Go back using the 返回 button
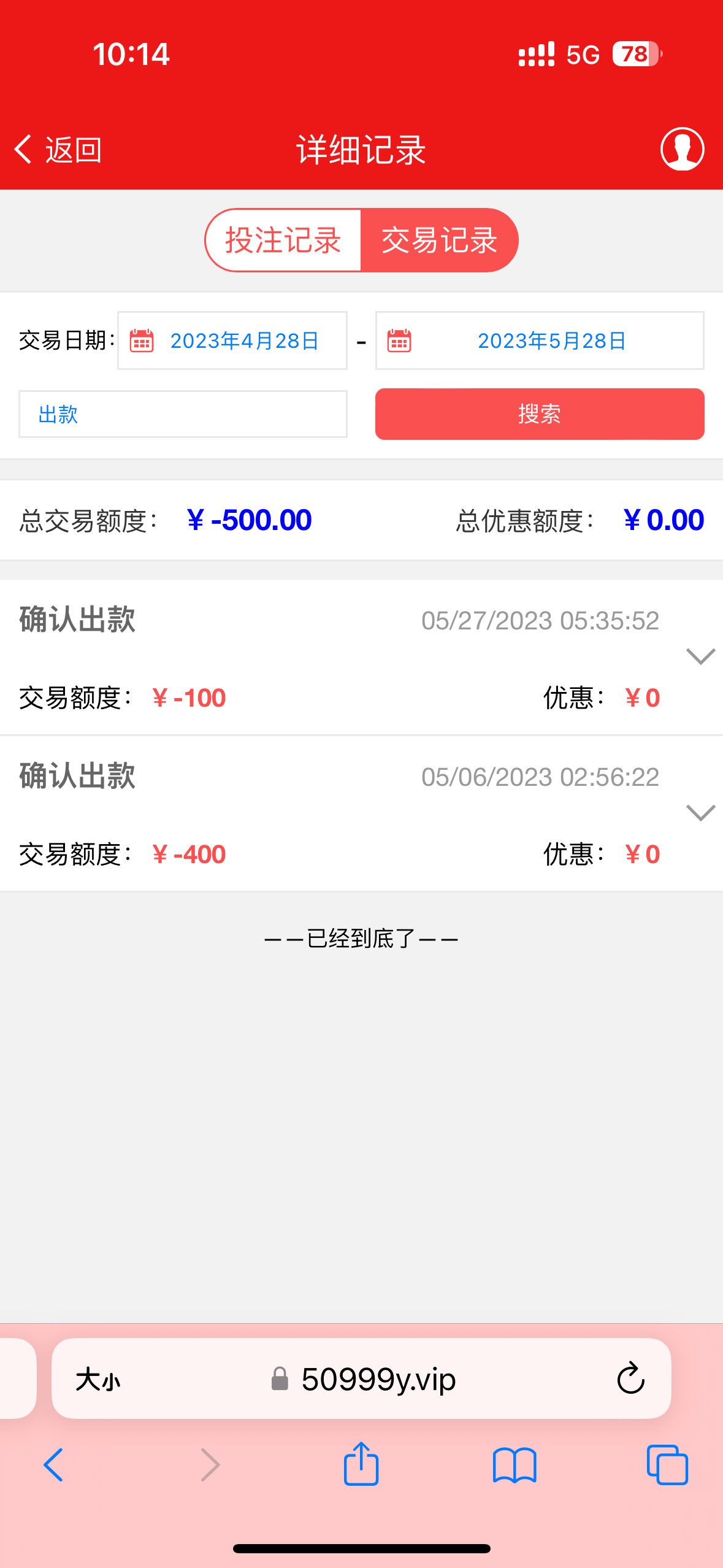723x1568 pixels. (x=58, y=150)
